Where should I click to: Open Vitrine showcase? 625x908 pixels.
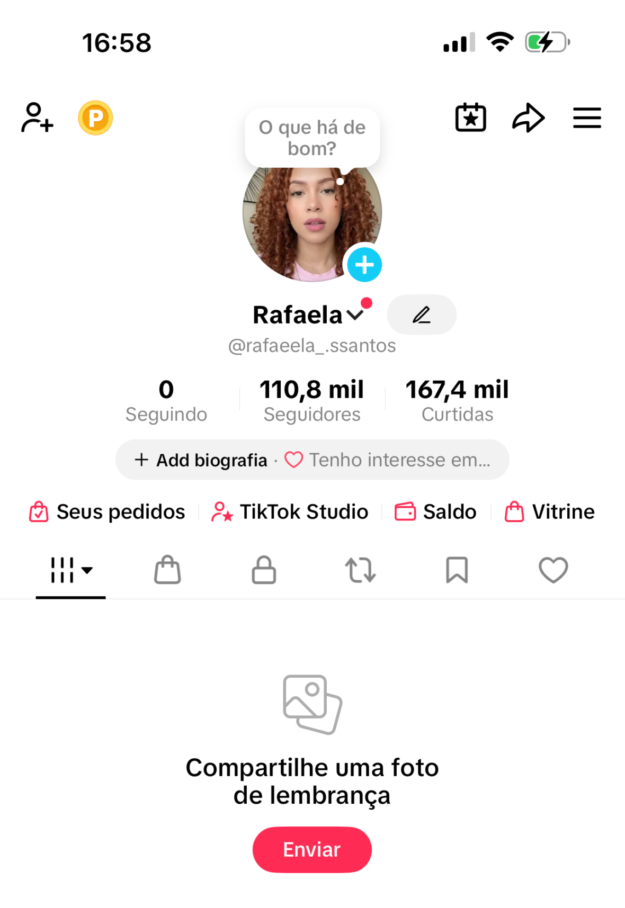tap(550, 512)
